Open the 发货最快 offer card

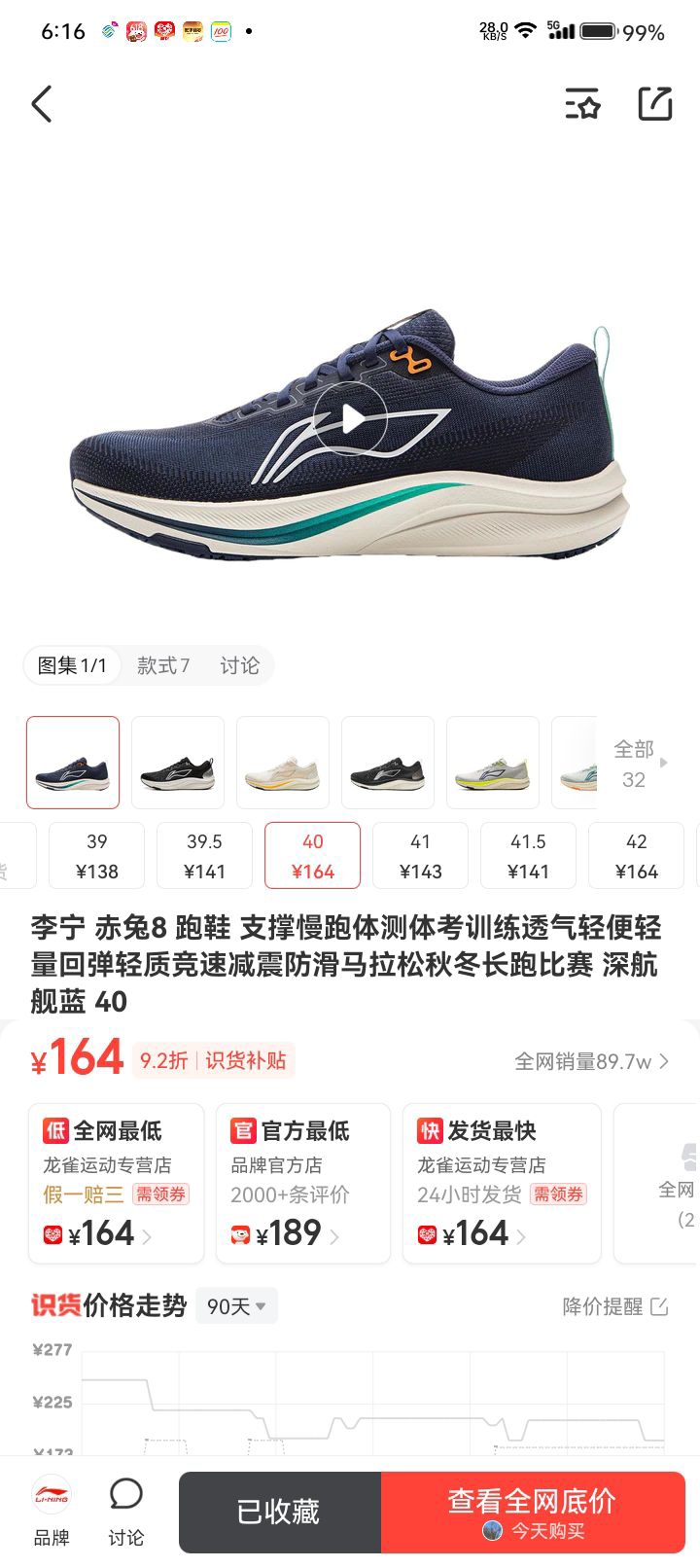coord(502,1183)
